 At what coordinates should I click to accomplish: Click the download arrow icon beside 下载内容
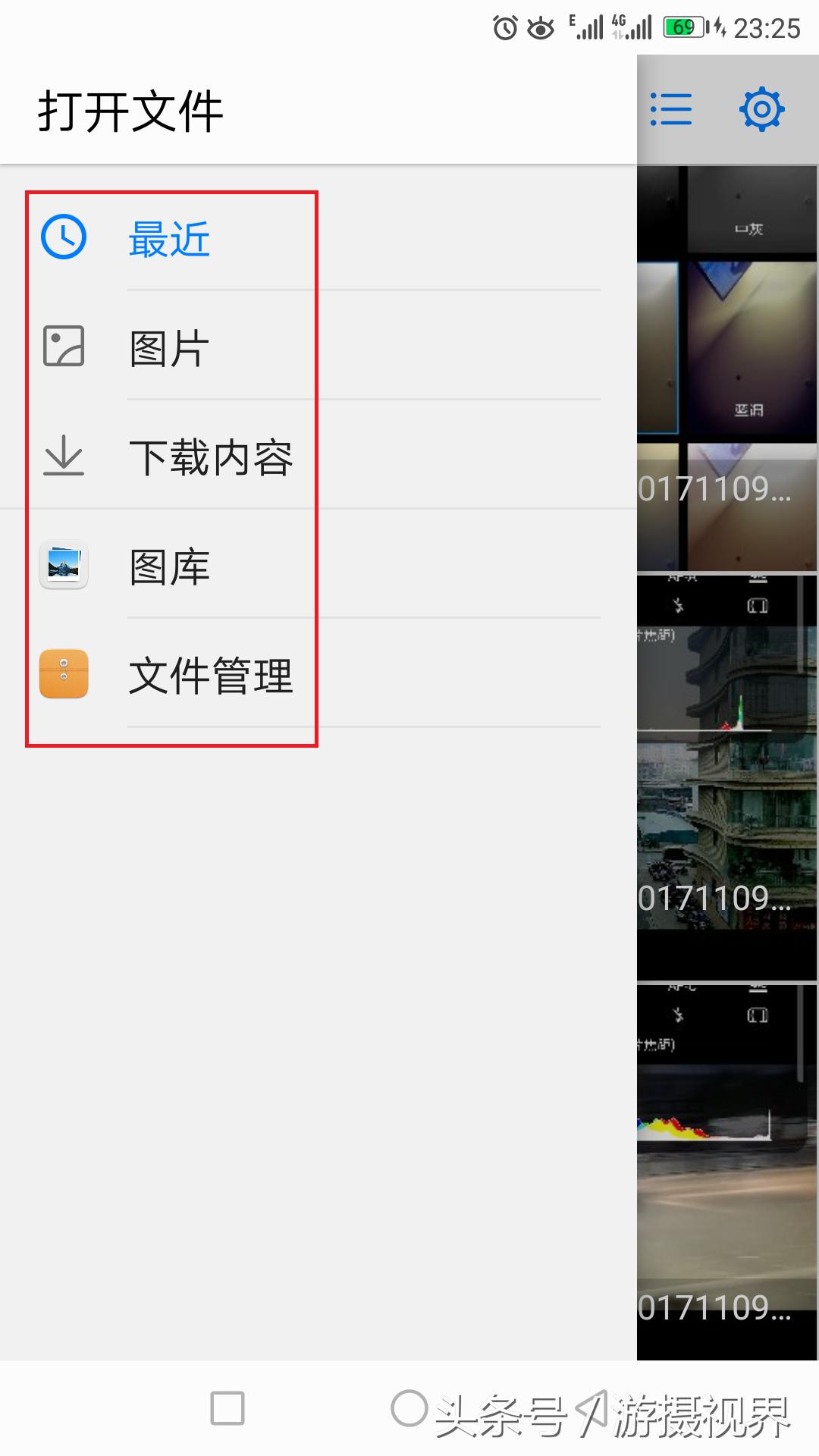[x=64, y=456]
